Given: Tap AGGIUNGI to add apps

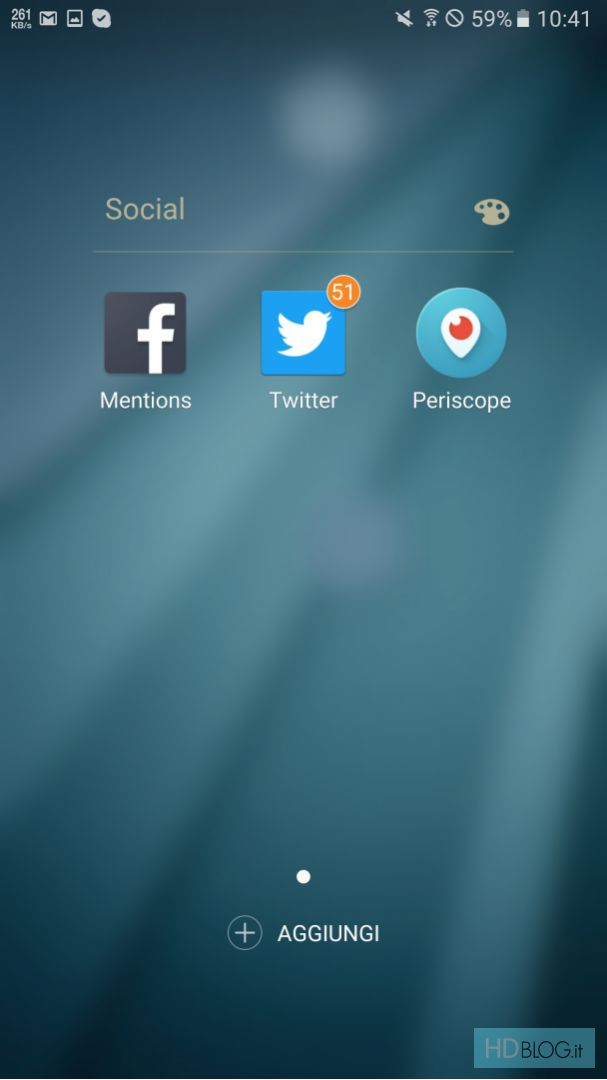Looking at the screenshot, I should coord(304,933).
